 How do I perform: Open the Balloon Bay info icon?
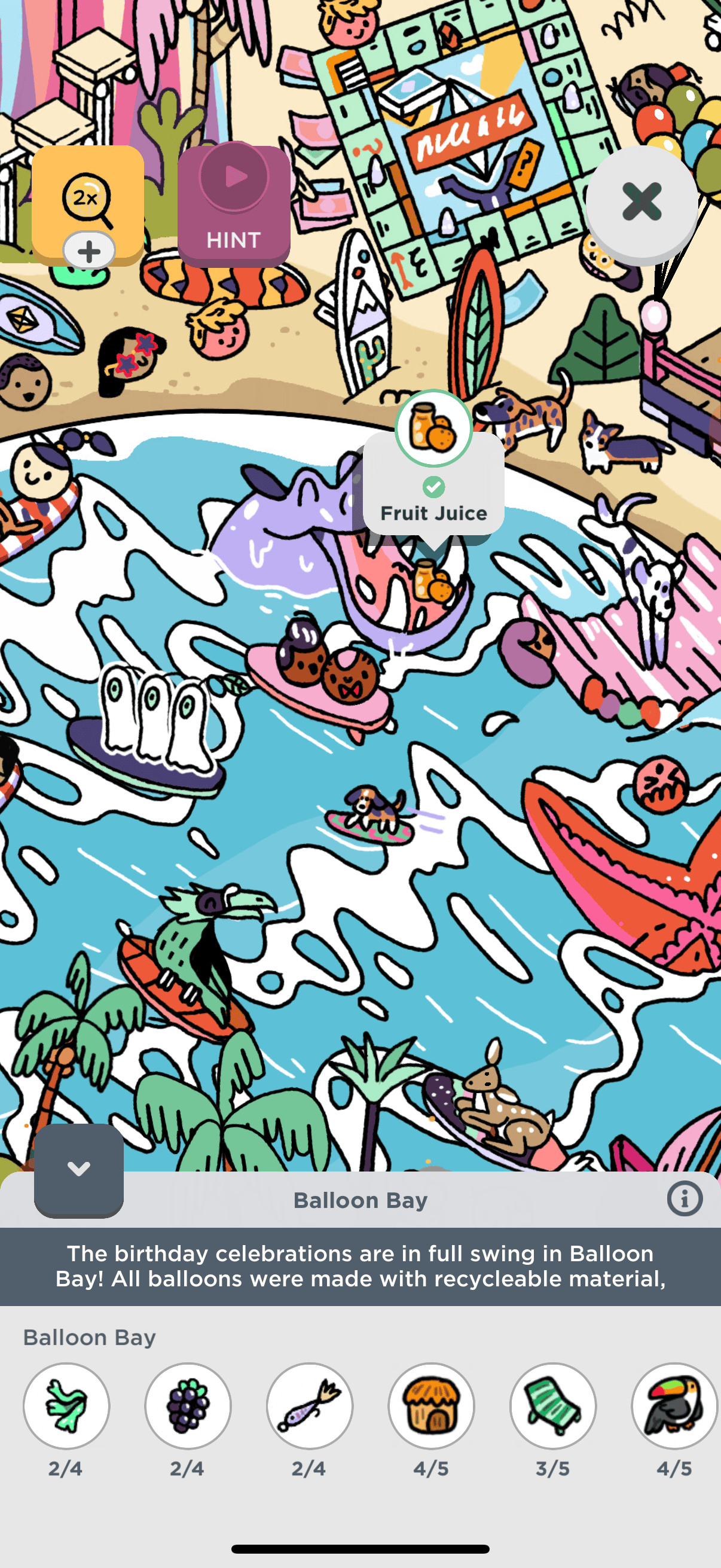tap(685, 1199)
